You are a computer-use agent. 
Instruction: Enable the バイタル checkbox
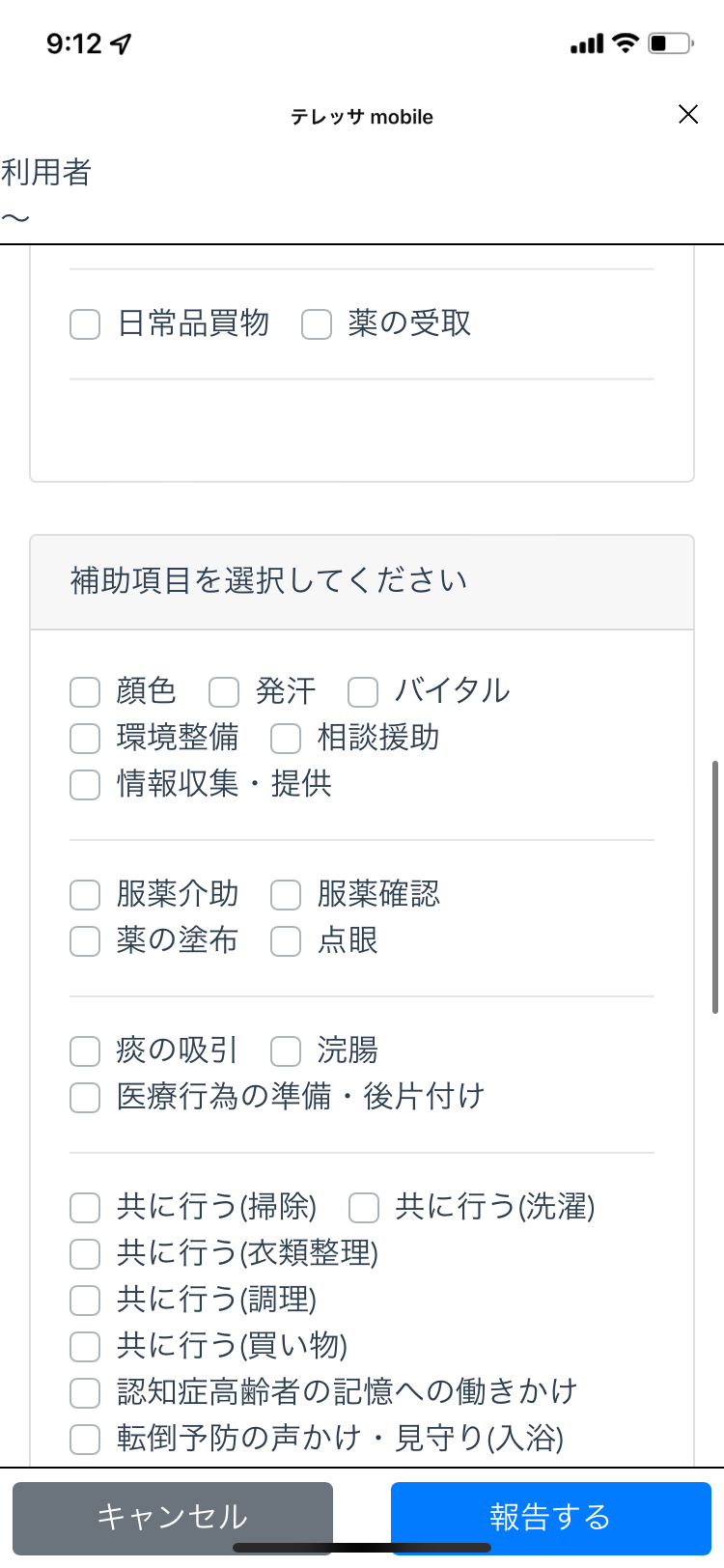363,692
